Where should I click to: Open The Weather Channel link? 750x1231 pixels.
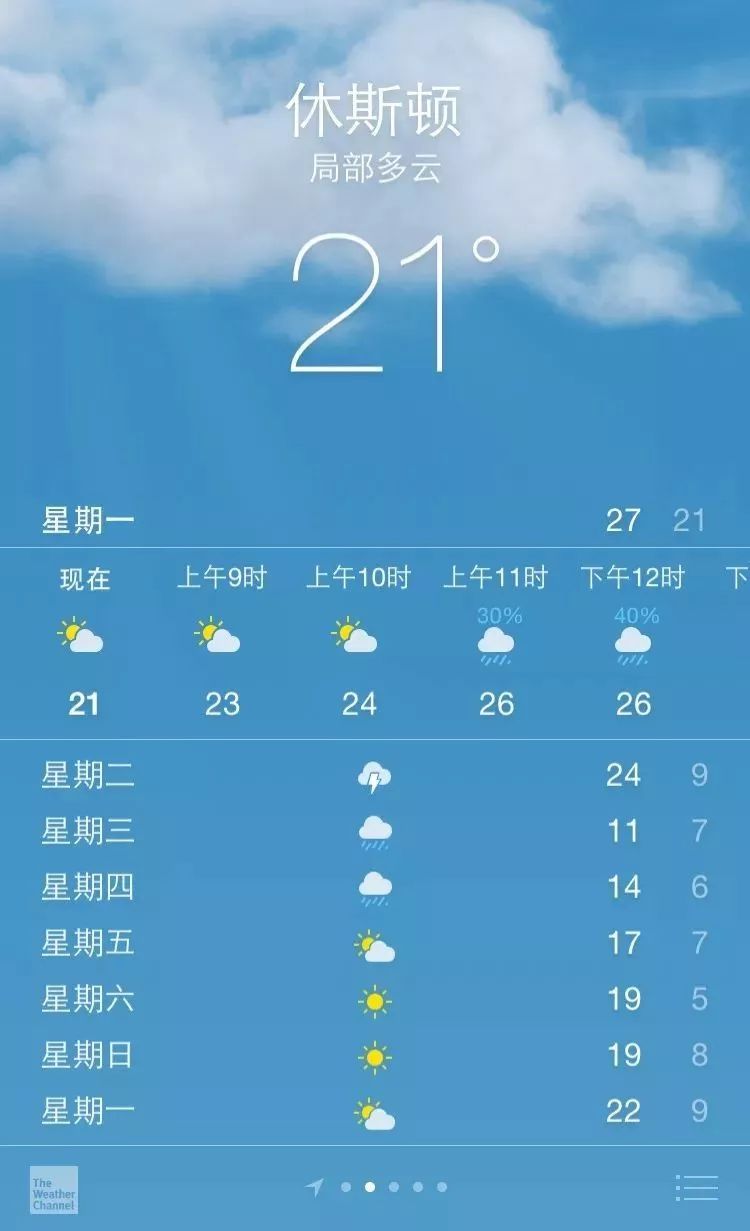pos(54,1190)
